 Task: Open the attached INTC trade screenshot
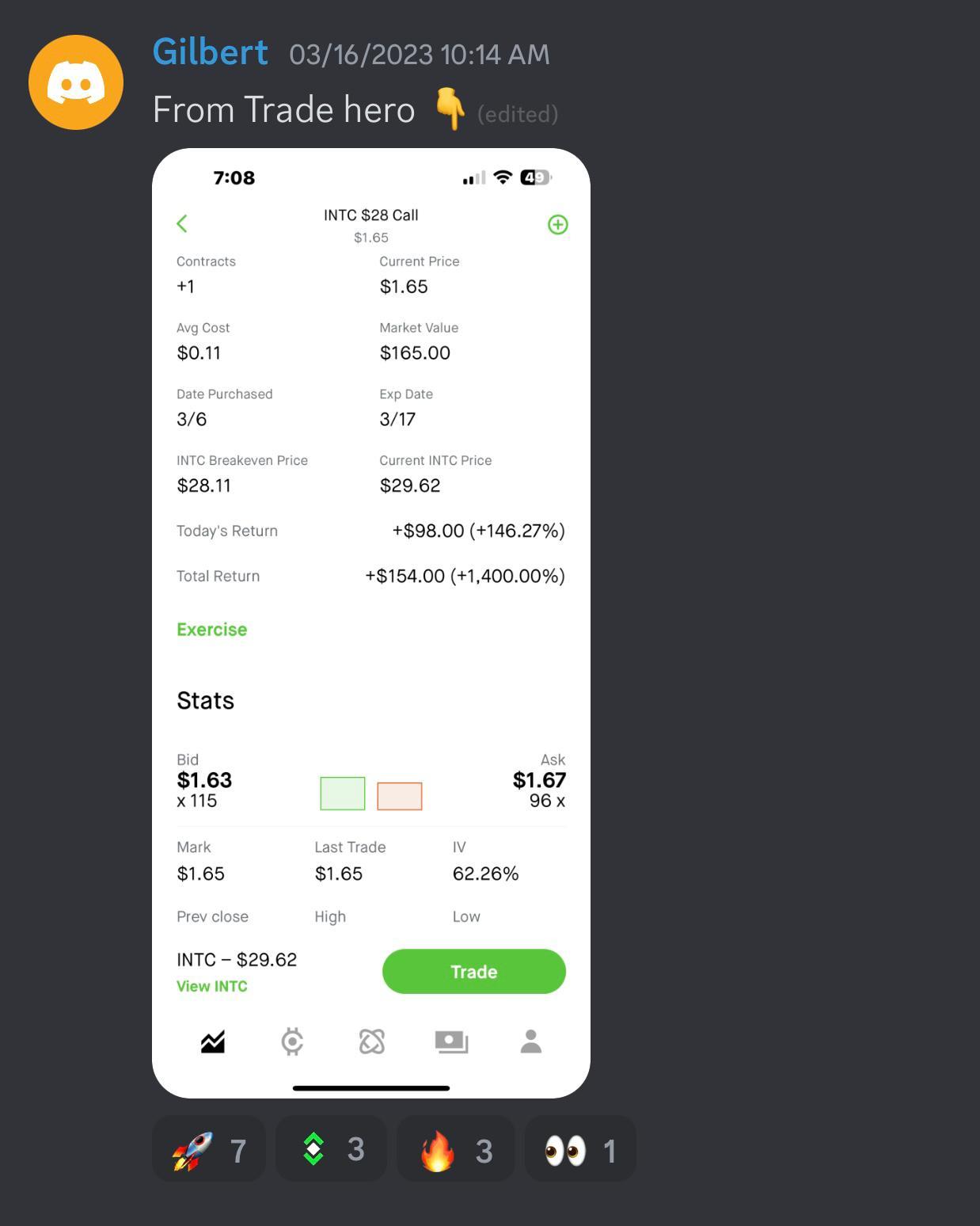pyautogui.click(x=370, y=623)
